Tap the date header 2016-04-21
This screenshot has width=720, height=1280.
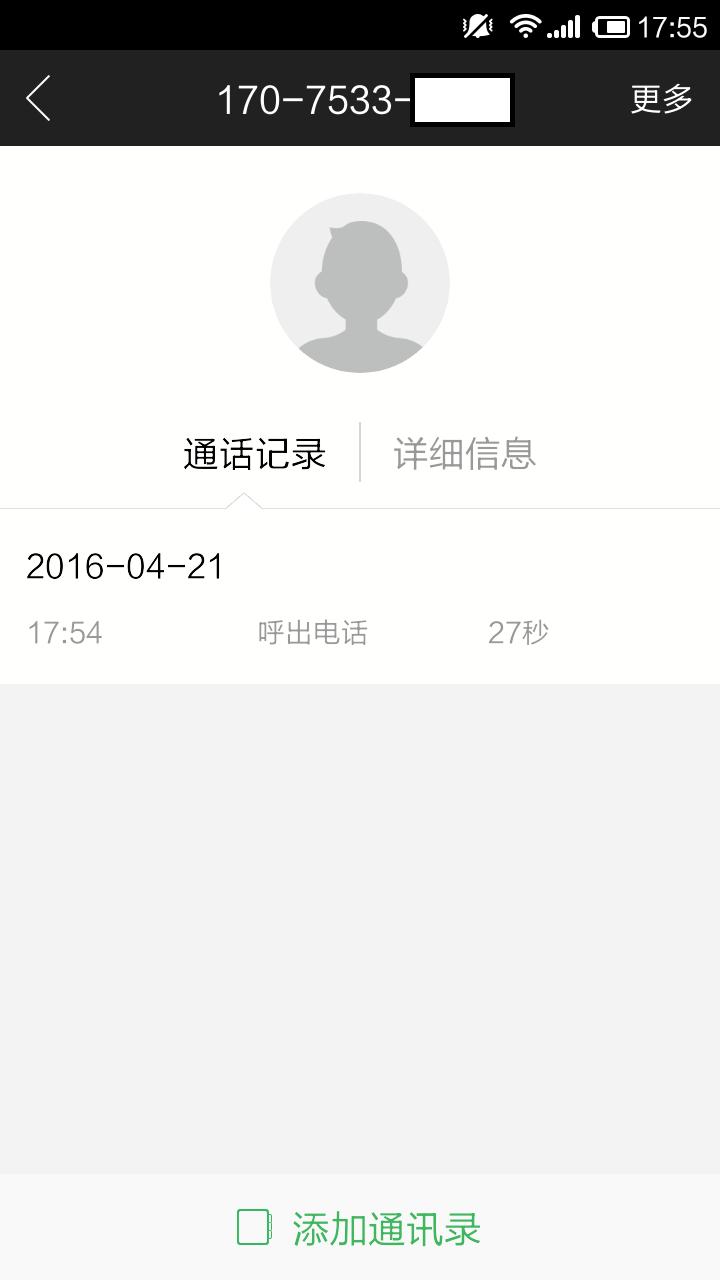coord(125,566)
